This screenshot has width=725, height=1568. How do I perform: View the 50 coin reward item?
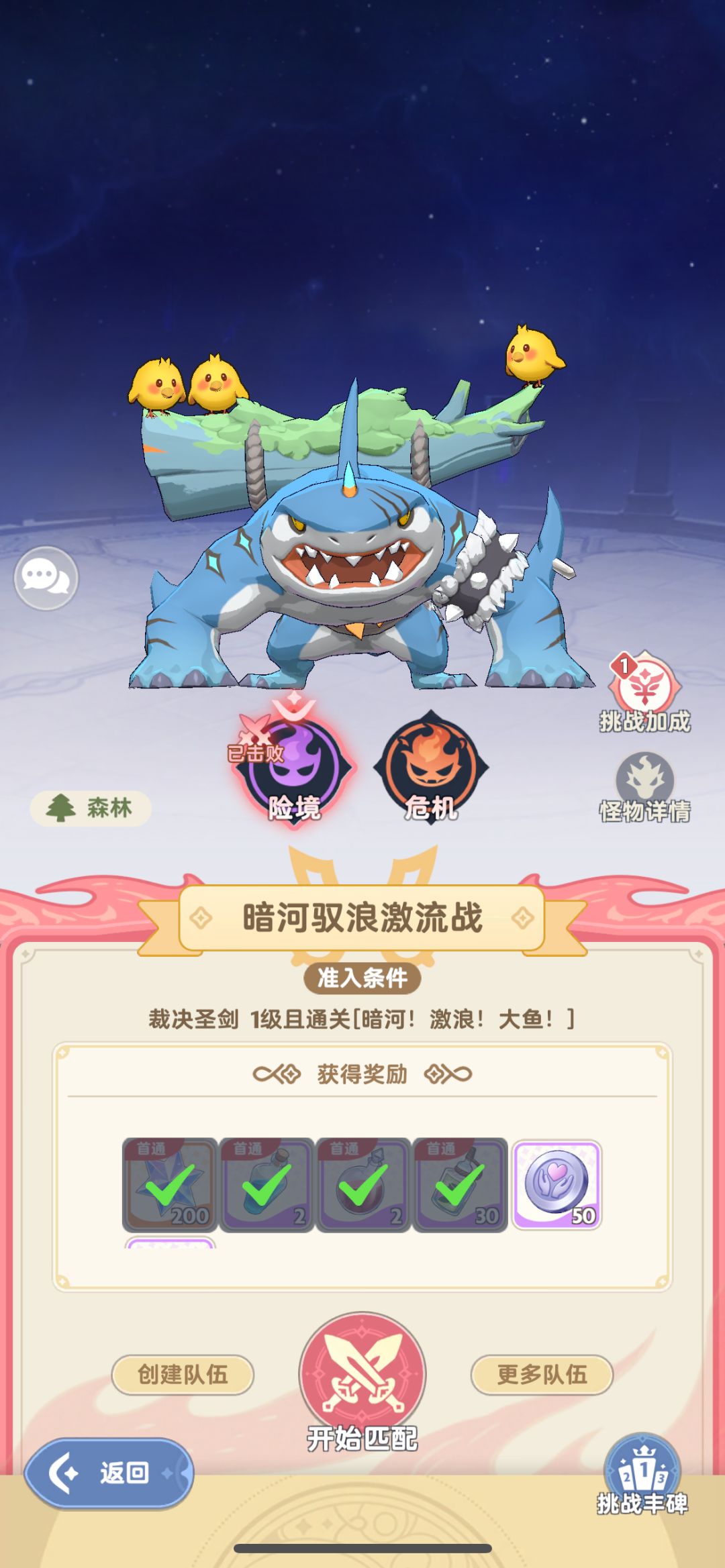557,1185
